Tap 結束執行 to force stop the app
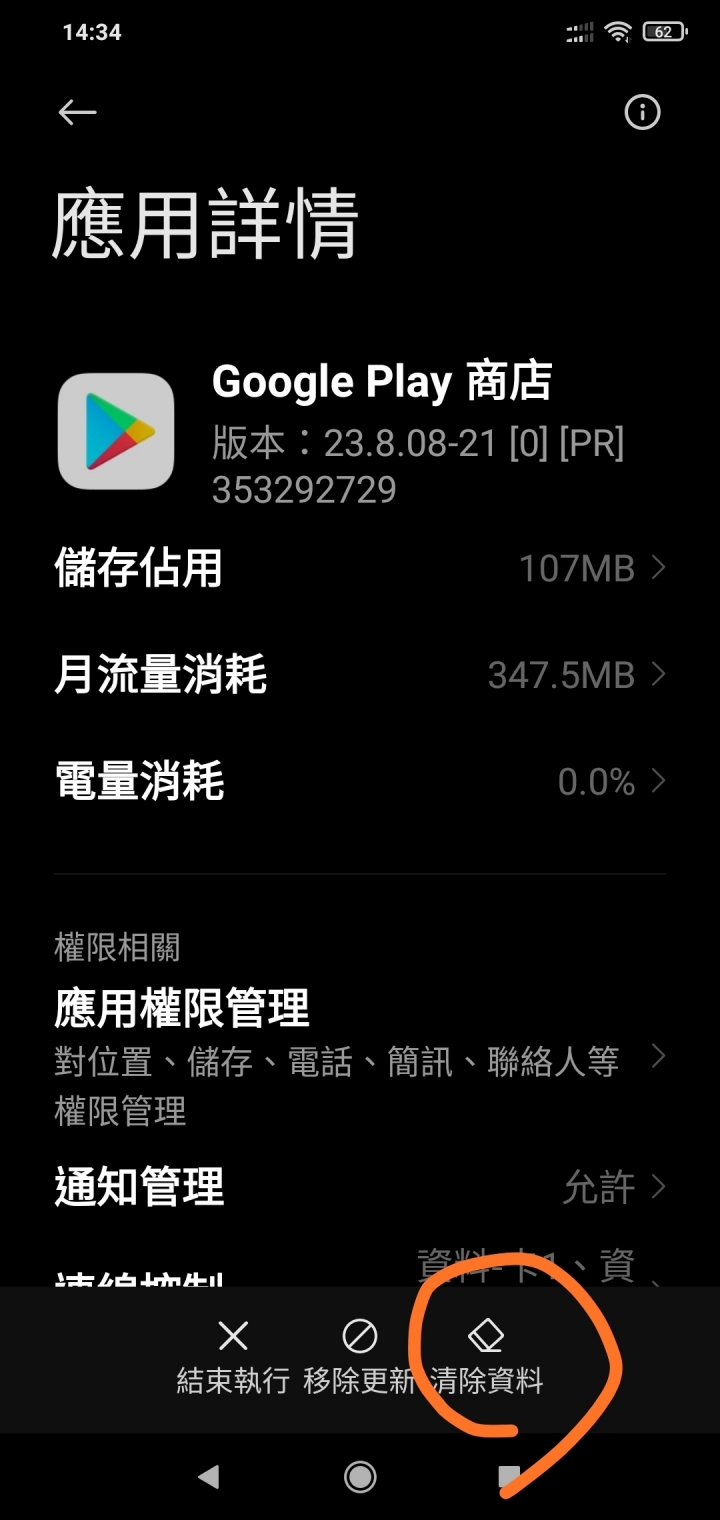Screen dimensions: 720x1520 pos(233,1357)
